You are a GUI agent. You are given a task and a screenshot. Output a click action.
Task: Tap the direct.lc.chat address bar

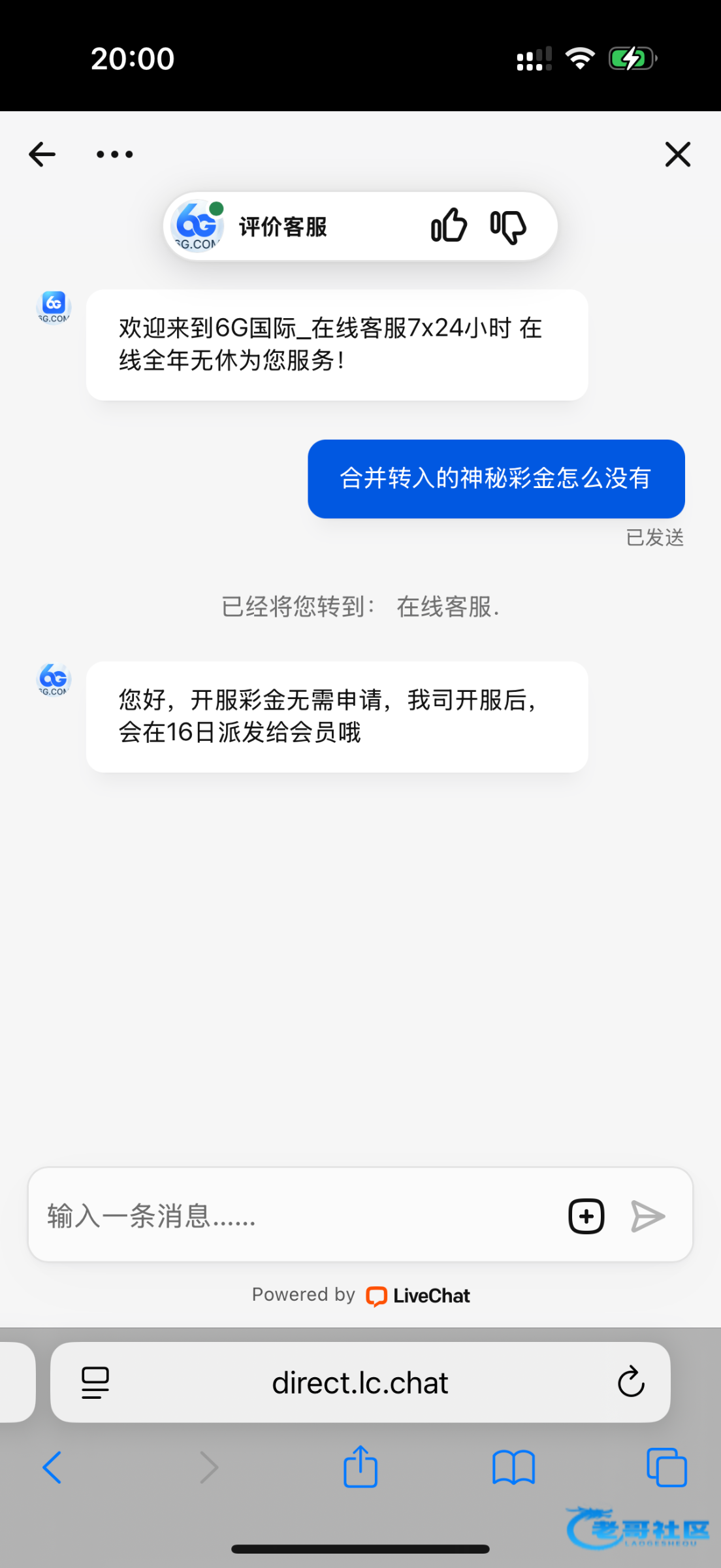click(360, 1382)
